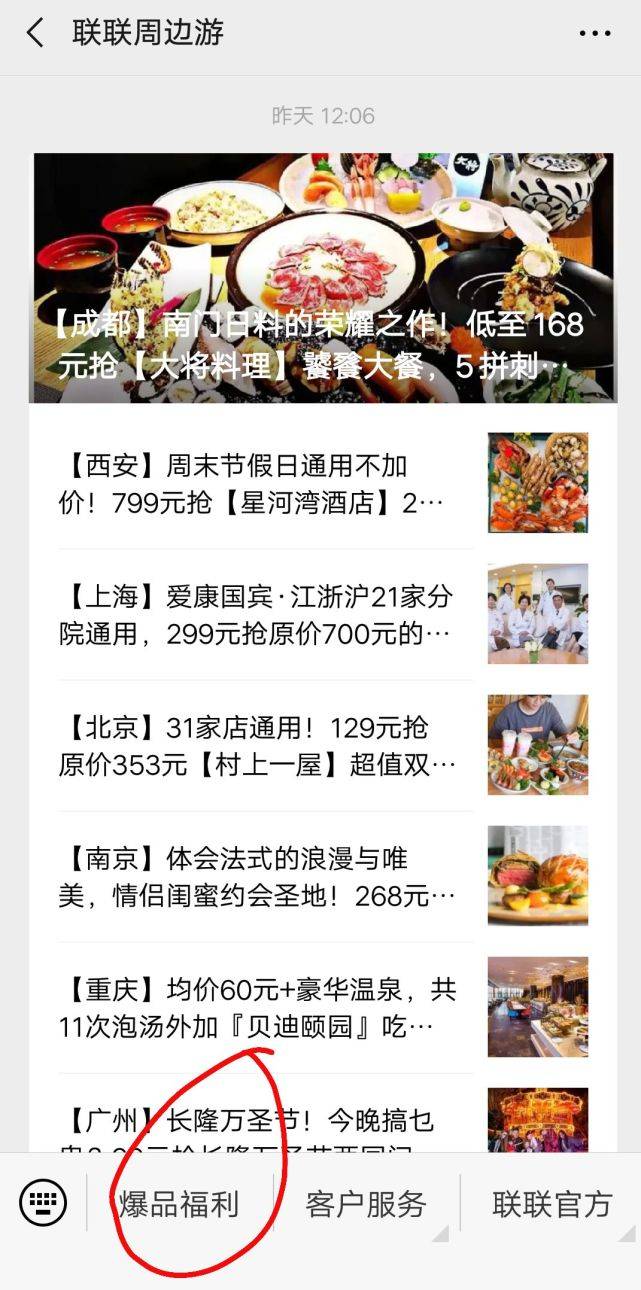Switch to keyboard input mode

point(43,1203)
